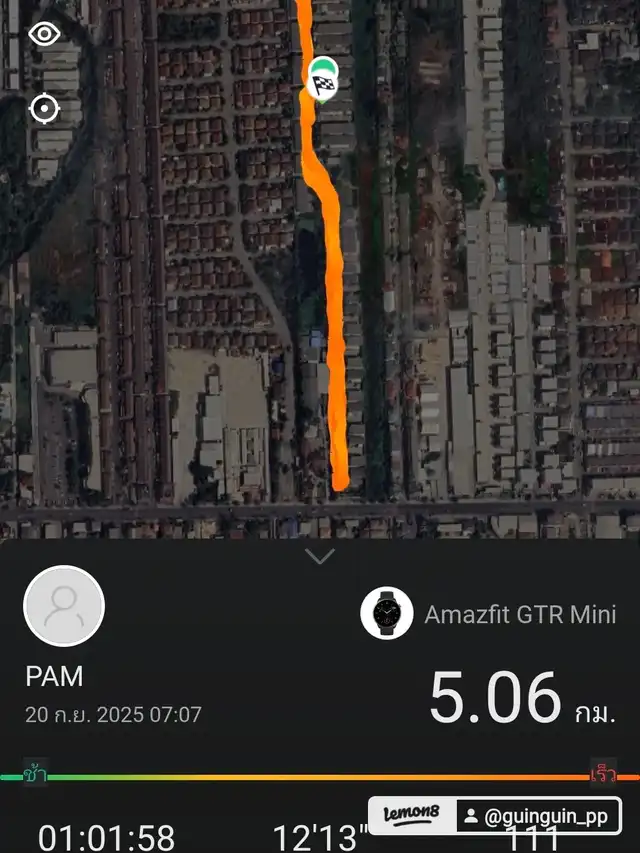
Task: Open PAM's profile avatar
Action: [64, 606]
